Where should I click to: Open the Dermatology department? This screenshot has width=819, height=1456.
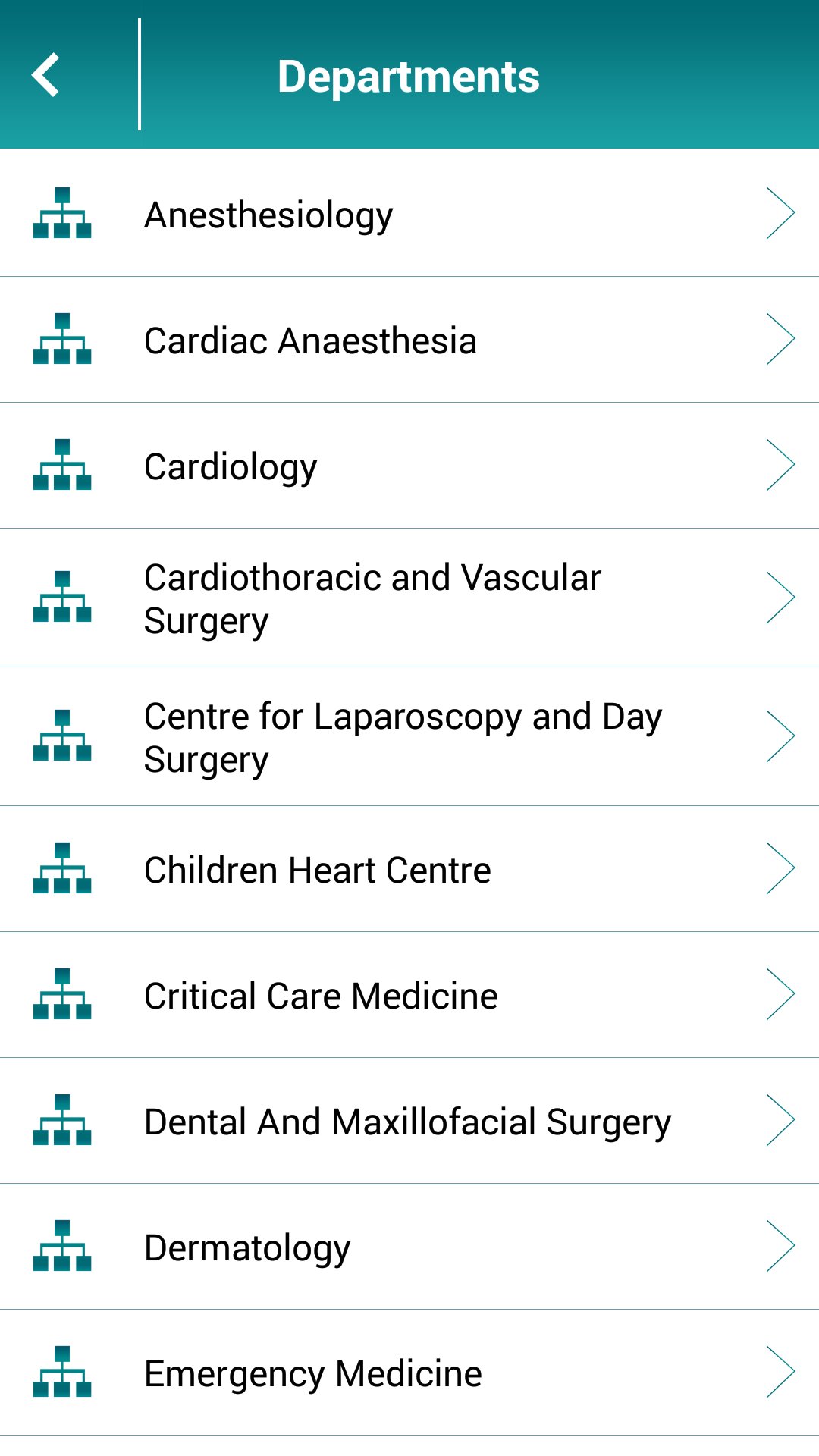point(409,1247)
